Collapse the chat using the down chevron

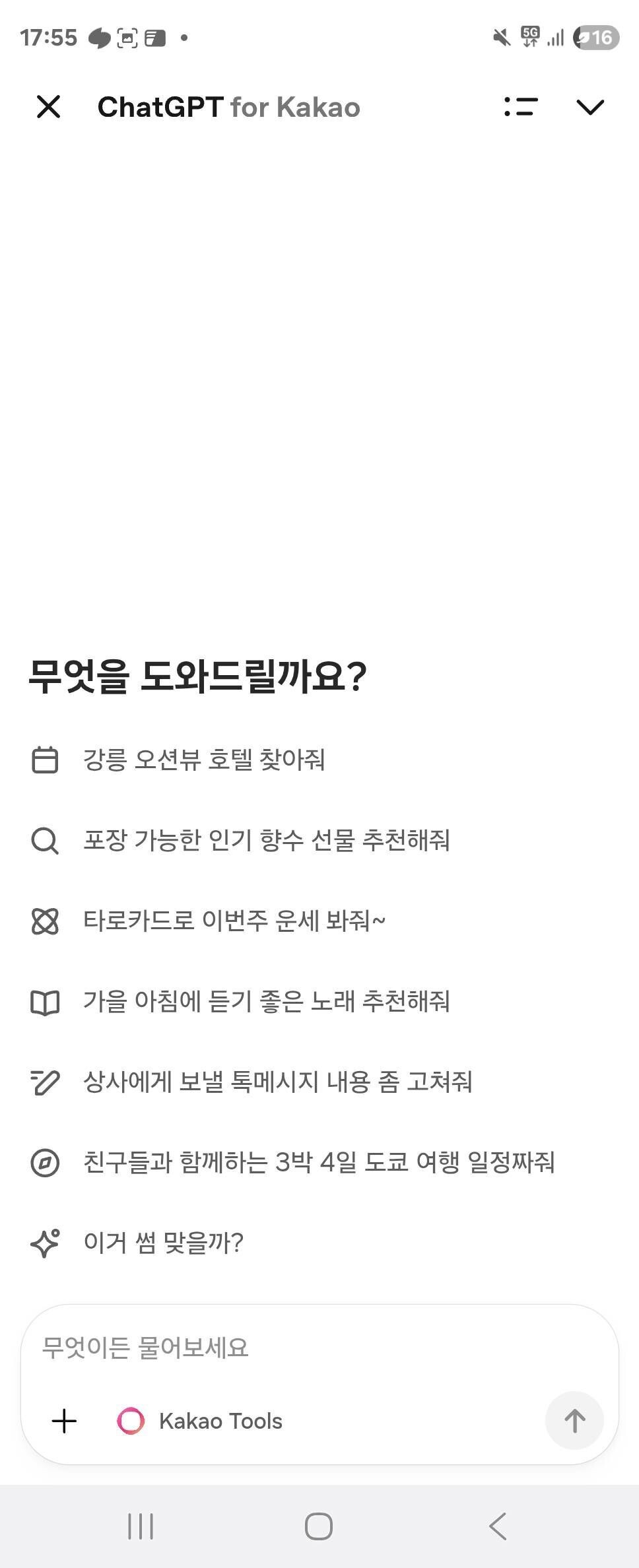coord(589,107)
